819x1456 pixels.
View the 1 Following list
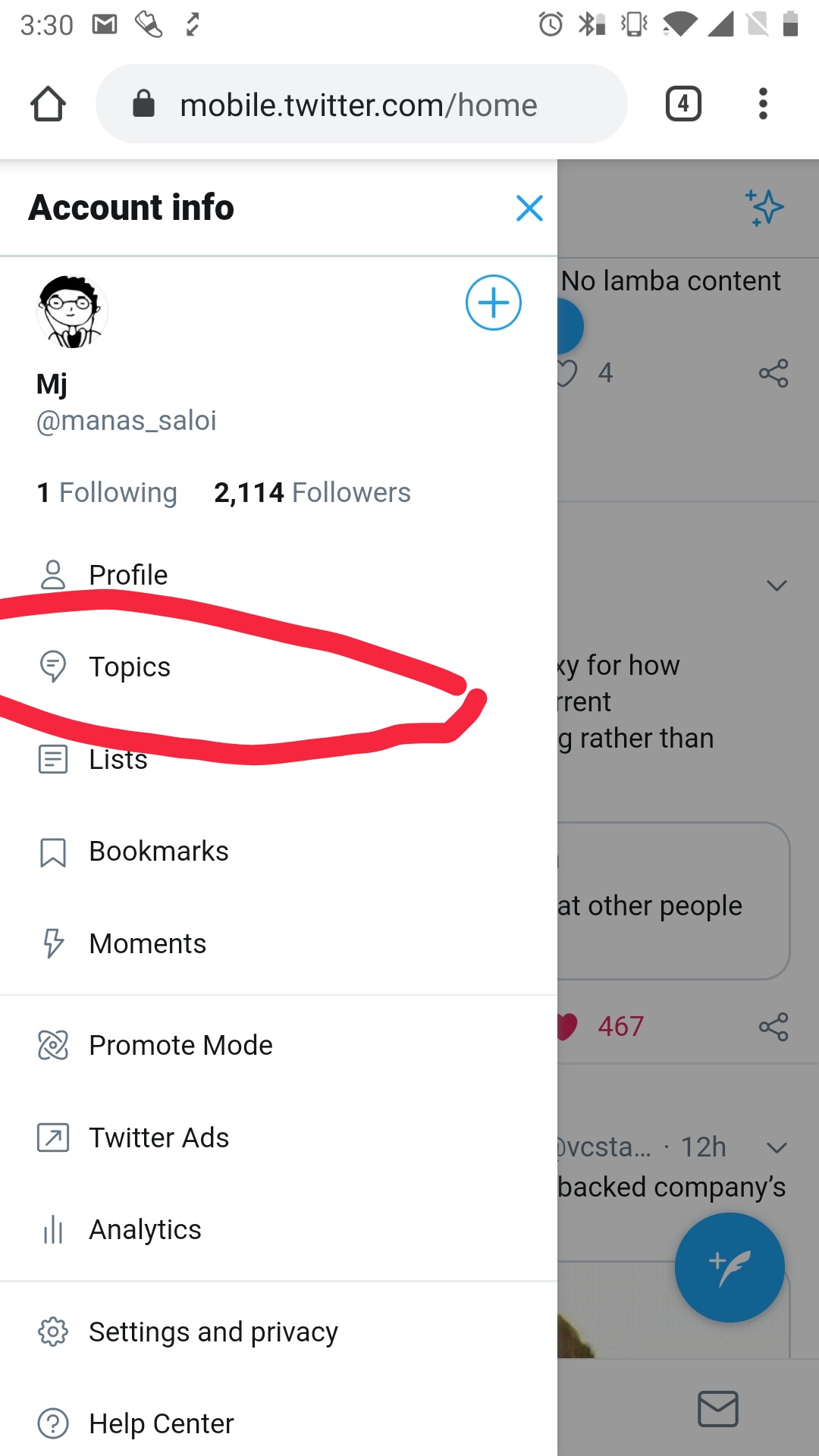click(107, 493)
